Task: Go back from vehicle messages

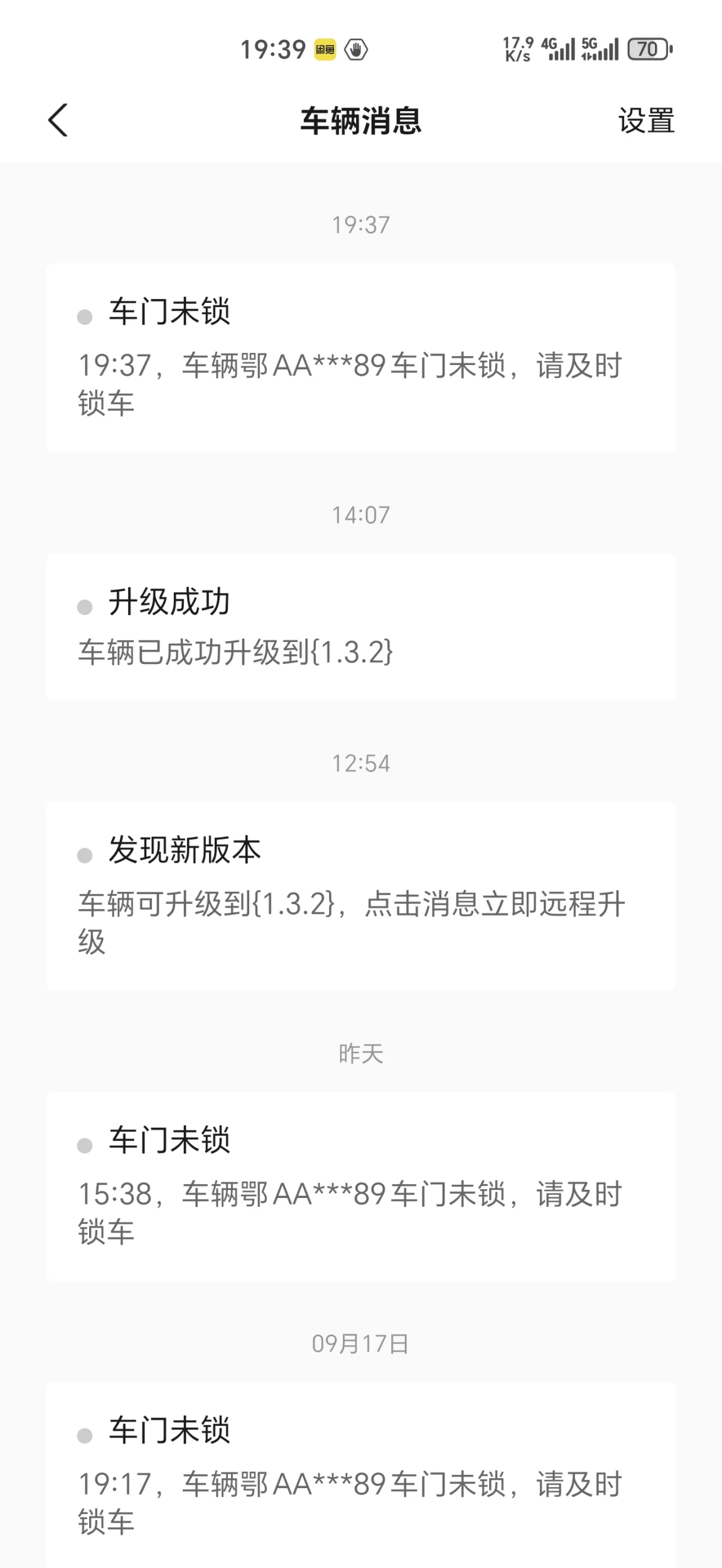Action: point(58,120)
